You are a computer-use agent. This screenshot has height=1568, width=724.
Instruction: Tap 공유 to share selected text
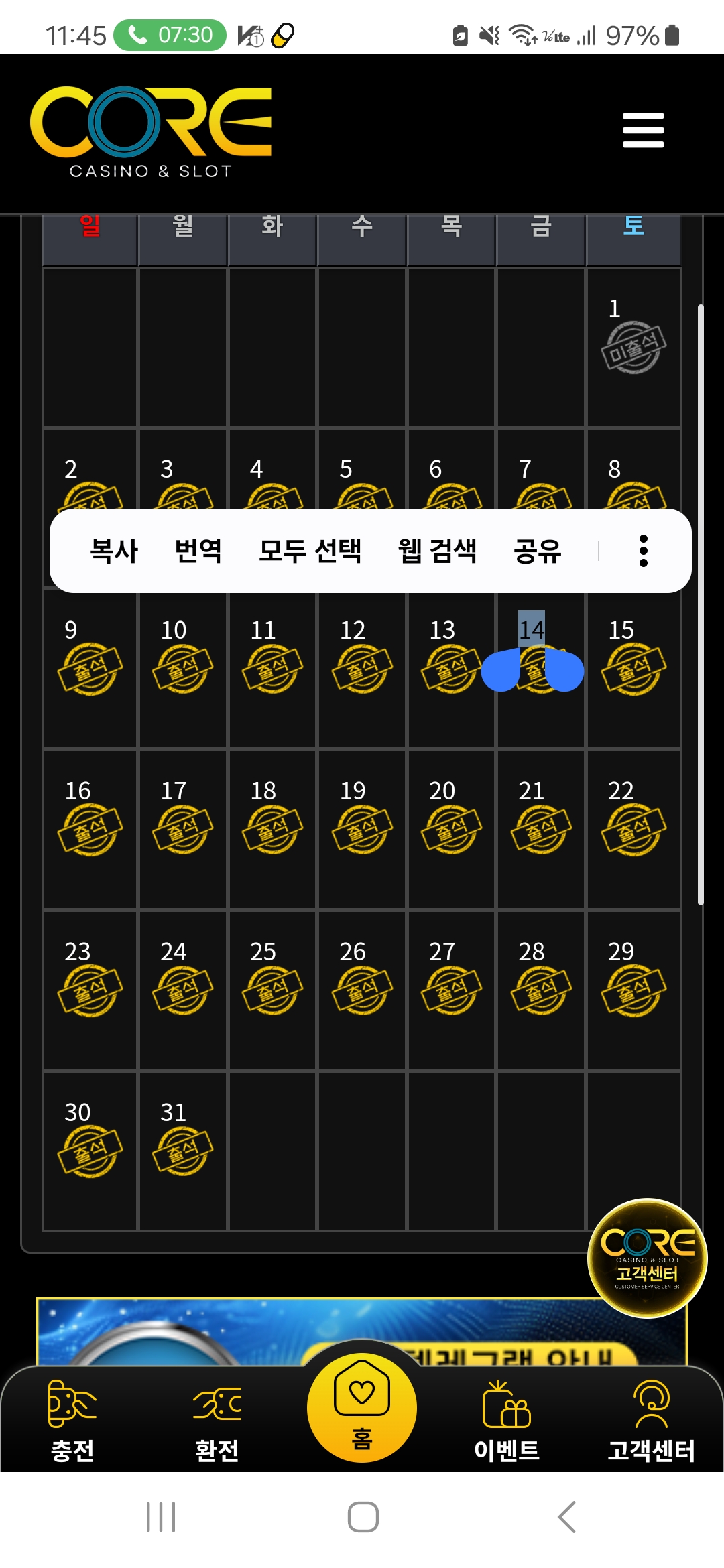[x=537, y=551]
